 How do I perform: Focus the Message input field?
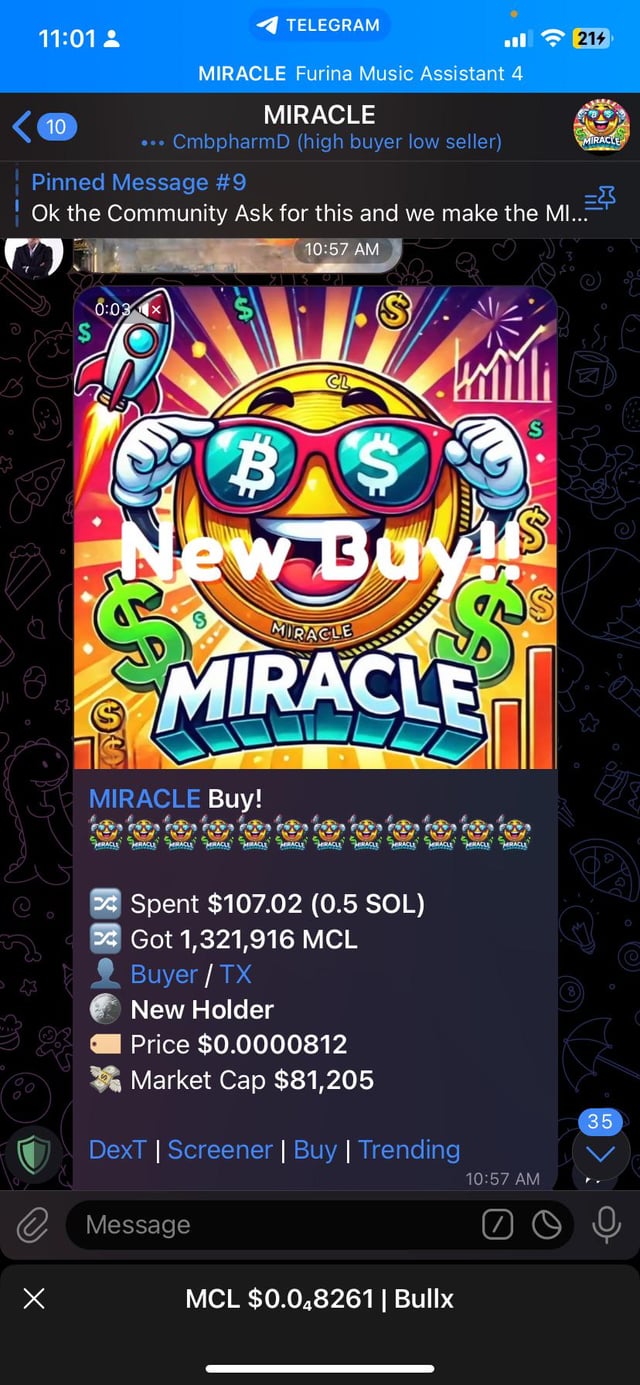[270, 1225]
